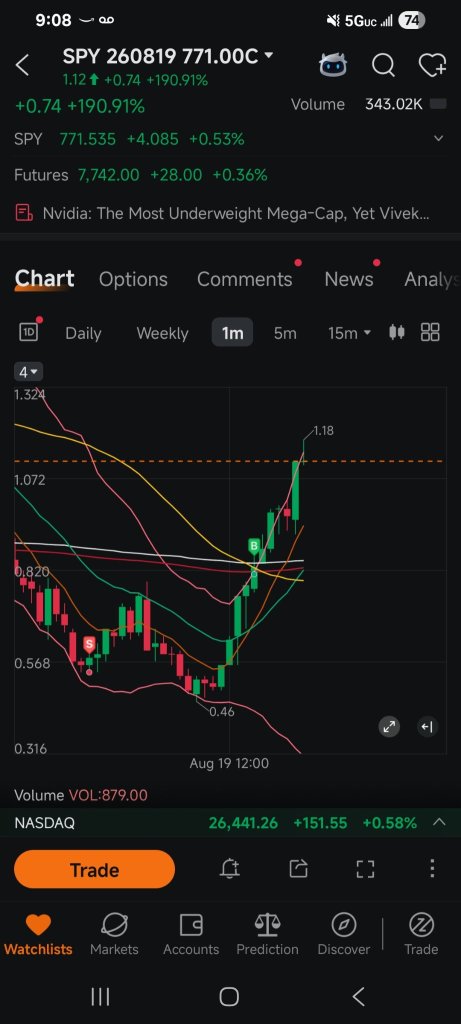The image size is (461, 1024).
Task: Switch to the News tab
Action: tap(349, 280)
